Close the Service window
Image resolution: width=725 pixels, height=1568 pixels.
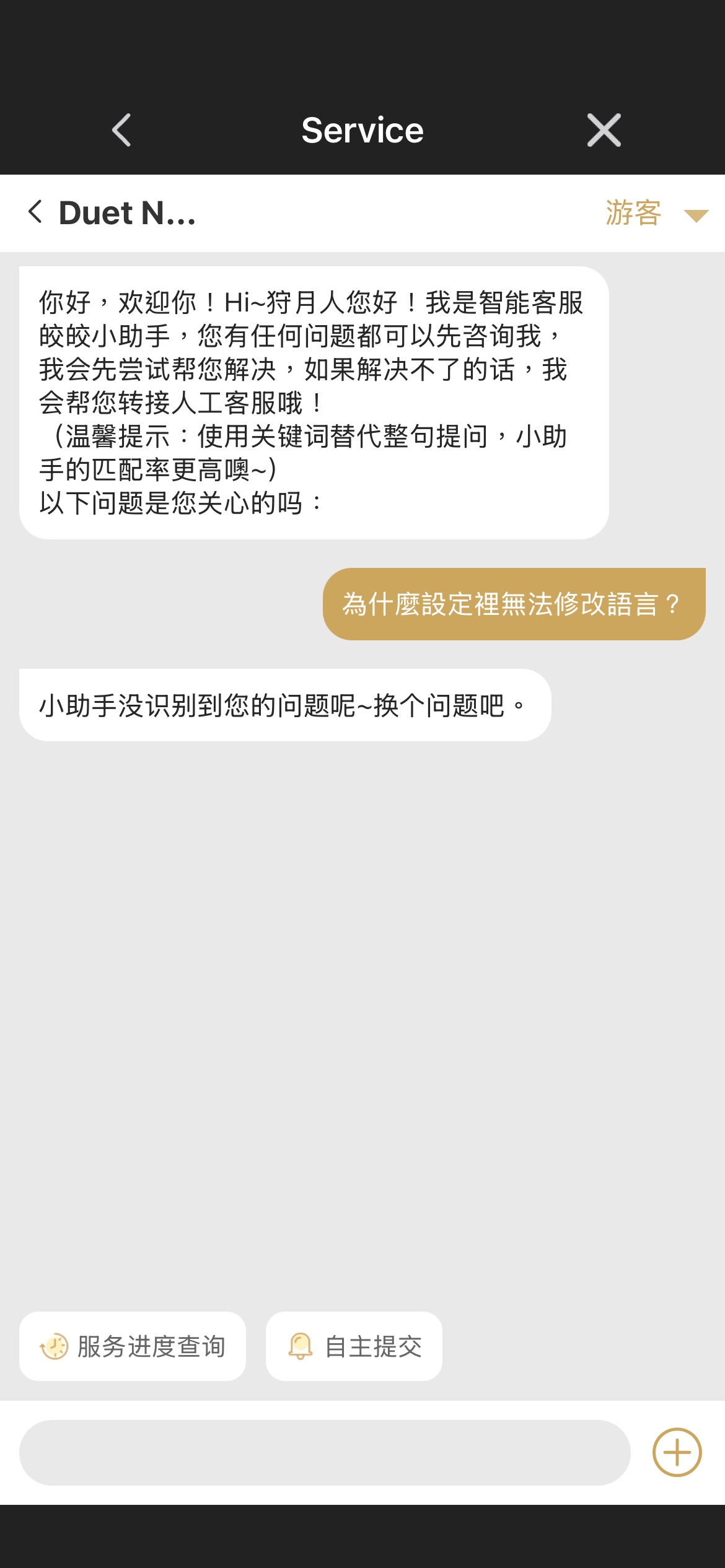click(604, 130)
